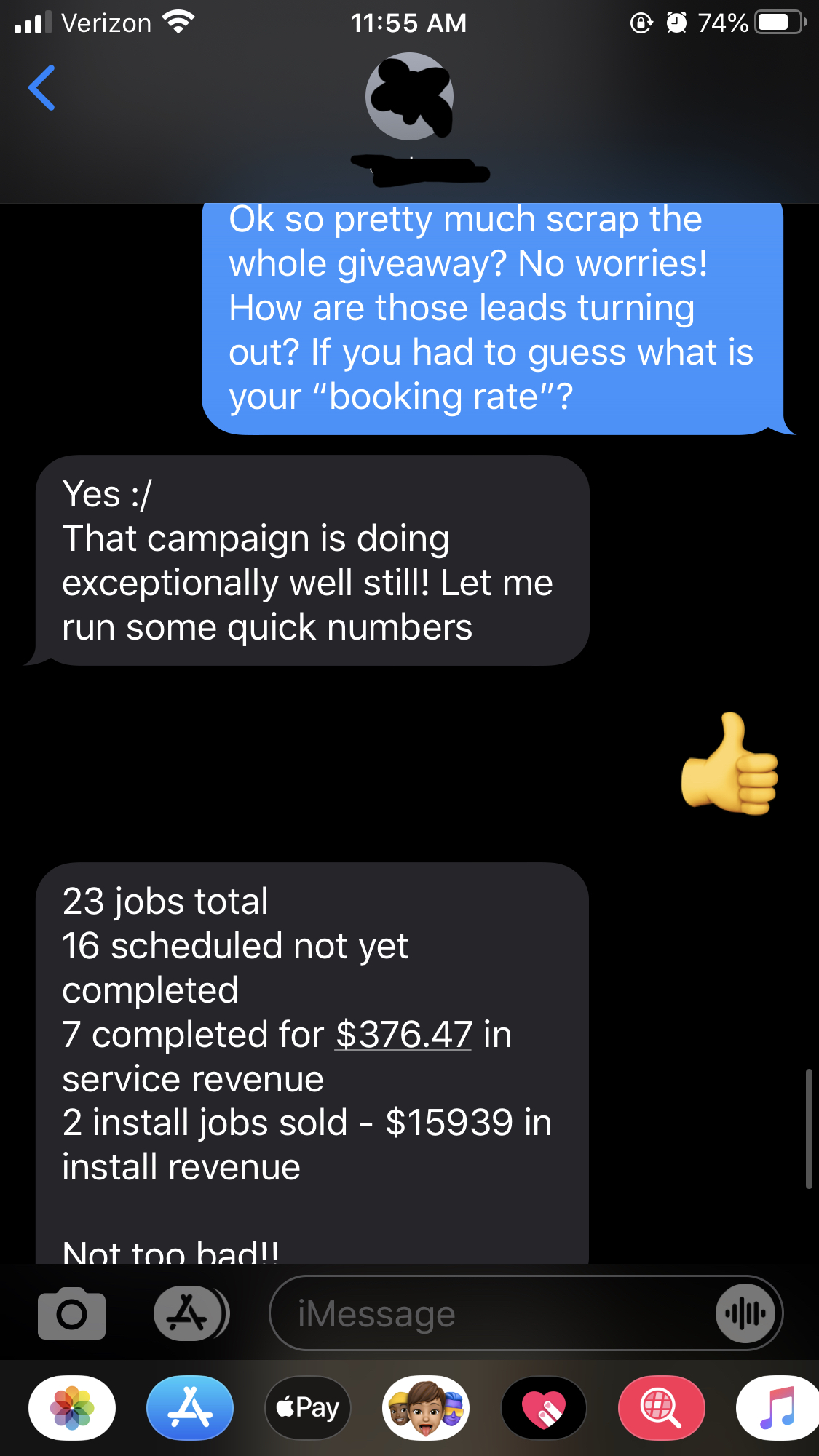Record an audio message

[x=745, y=1313]
